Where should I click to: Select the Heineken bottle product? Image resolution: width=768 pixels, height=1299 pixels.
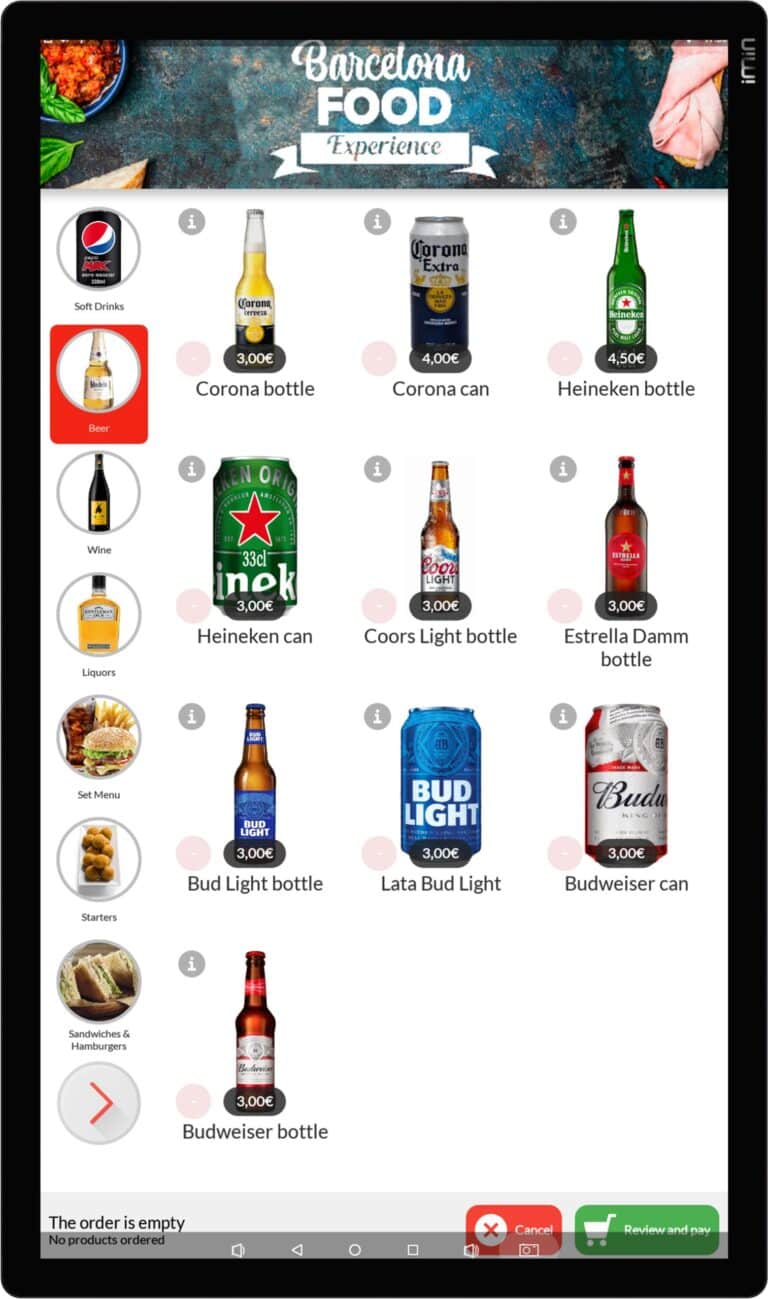coord(625,280)
